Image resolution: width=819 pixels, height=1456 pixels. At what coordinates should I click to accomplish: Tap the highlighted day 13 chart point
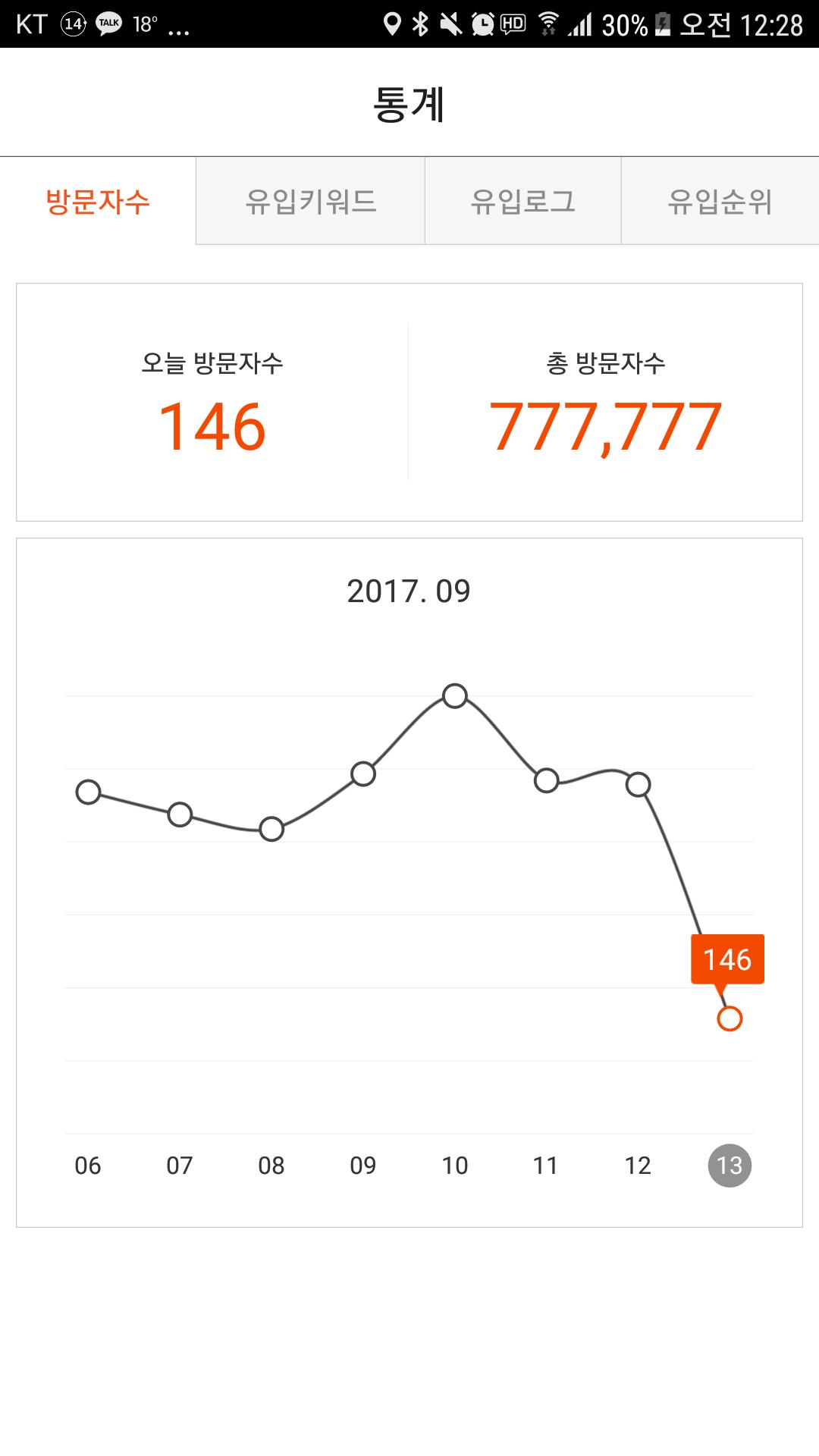pyautogui.click(x=730, y=1018)
